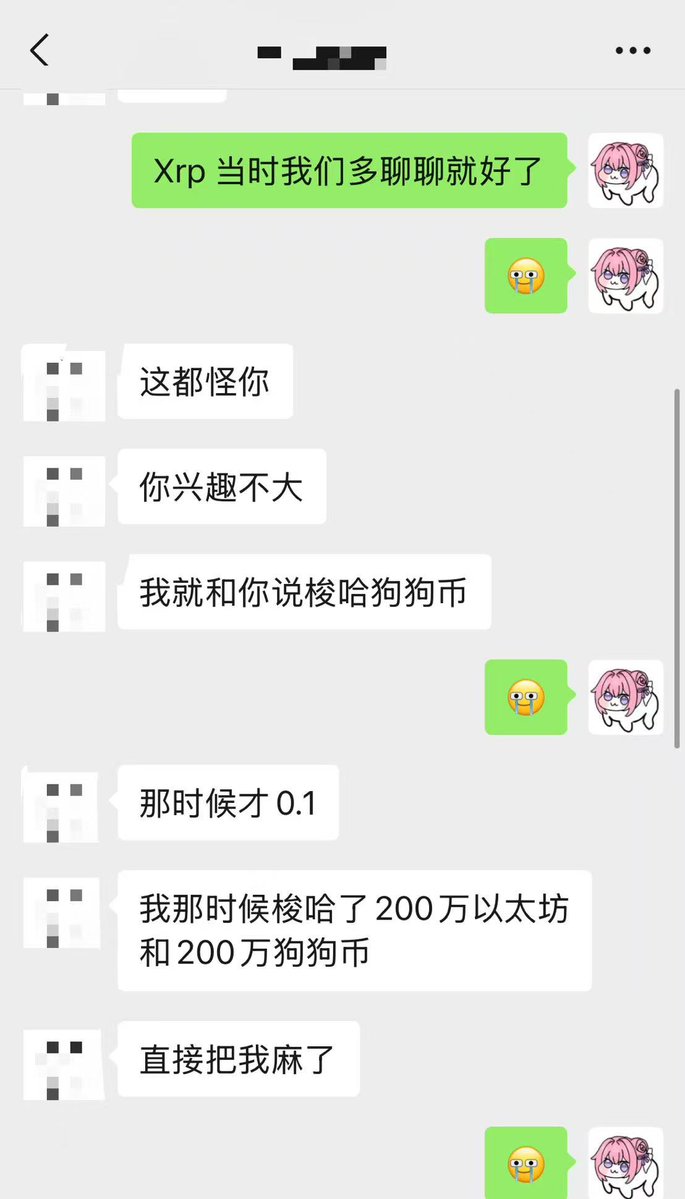Image resolution: width=685 pixels, height=1199 pixels.
Task: Open the three-dot chat info menu
Action: (632, 51)
